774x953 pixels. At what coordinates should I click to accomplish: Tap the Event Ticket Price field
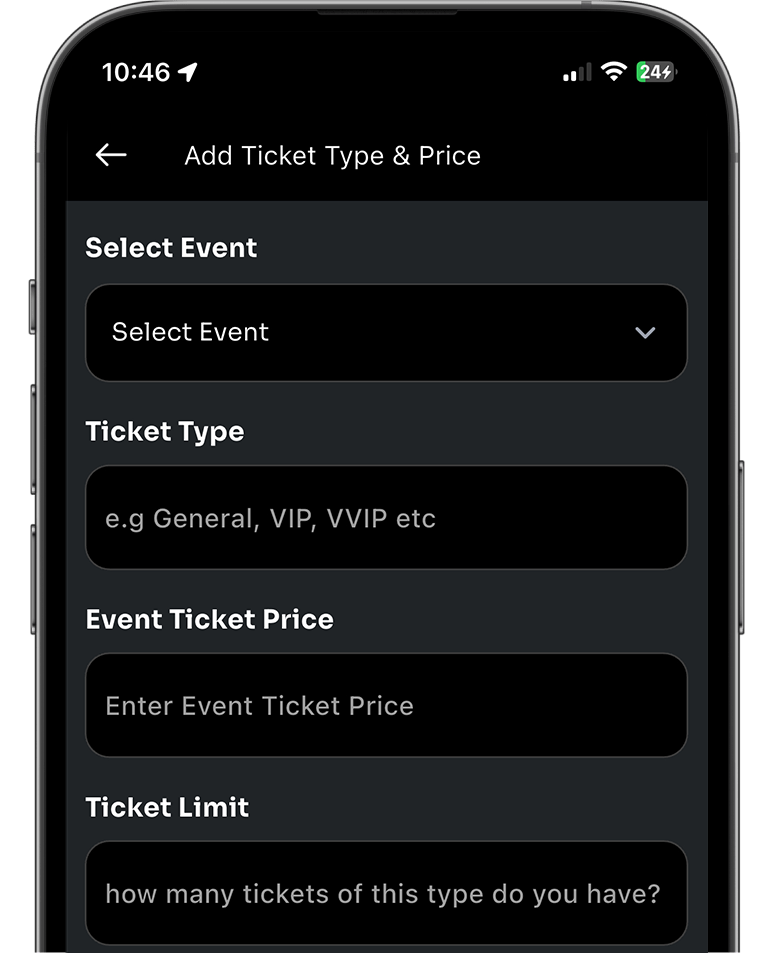(x=386, y=705)
